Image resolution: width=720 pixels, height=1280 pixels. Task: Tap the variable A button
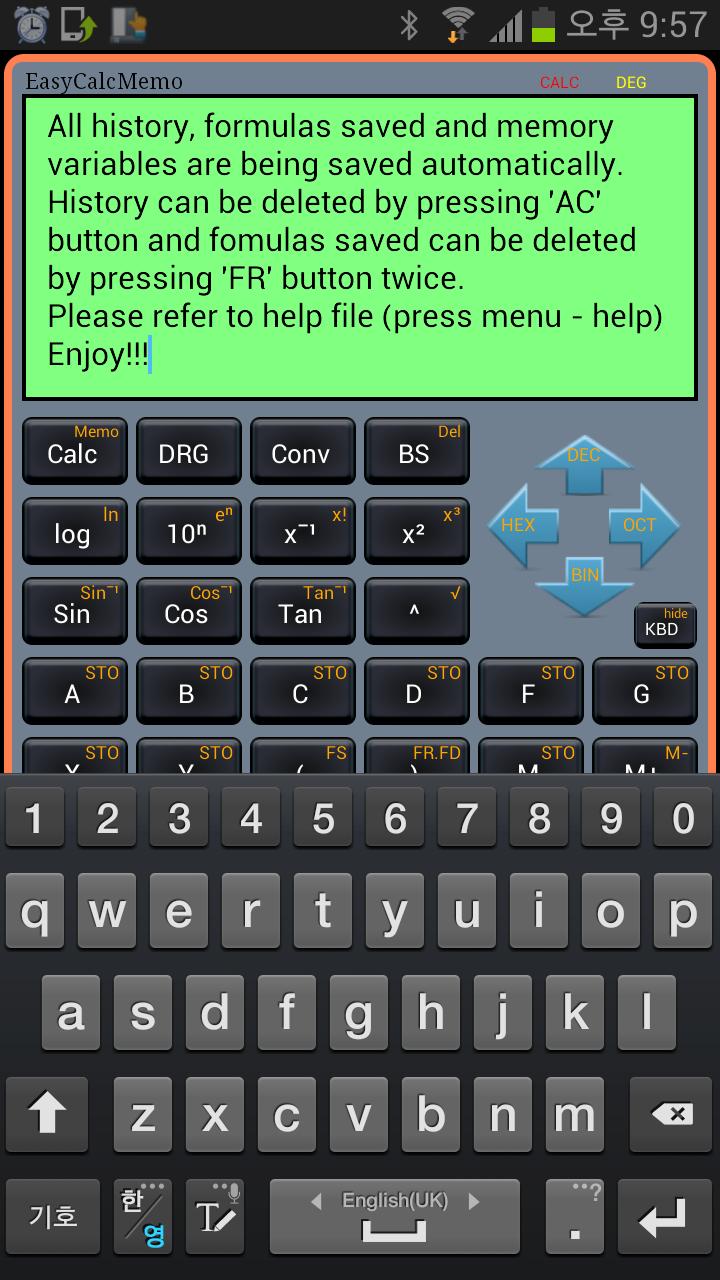(74, 692)
